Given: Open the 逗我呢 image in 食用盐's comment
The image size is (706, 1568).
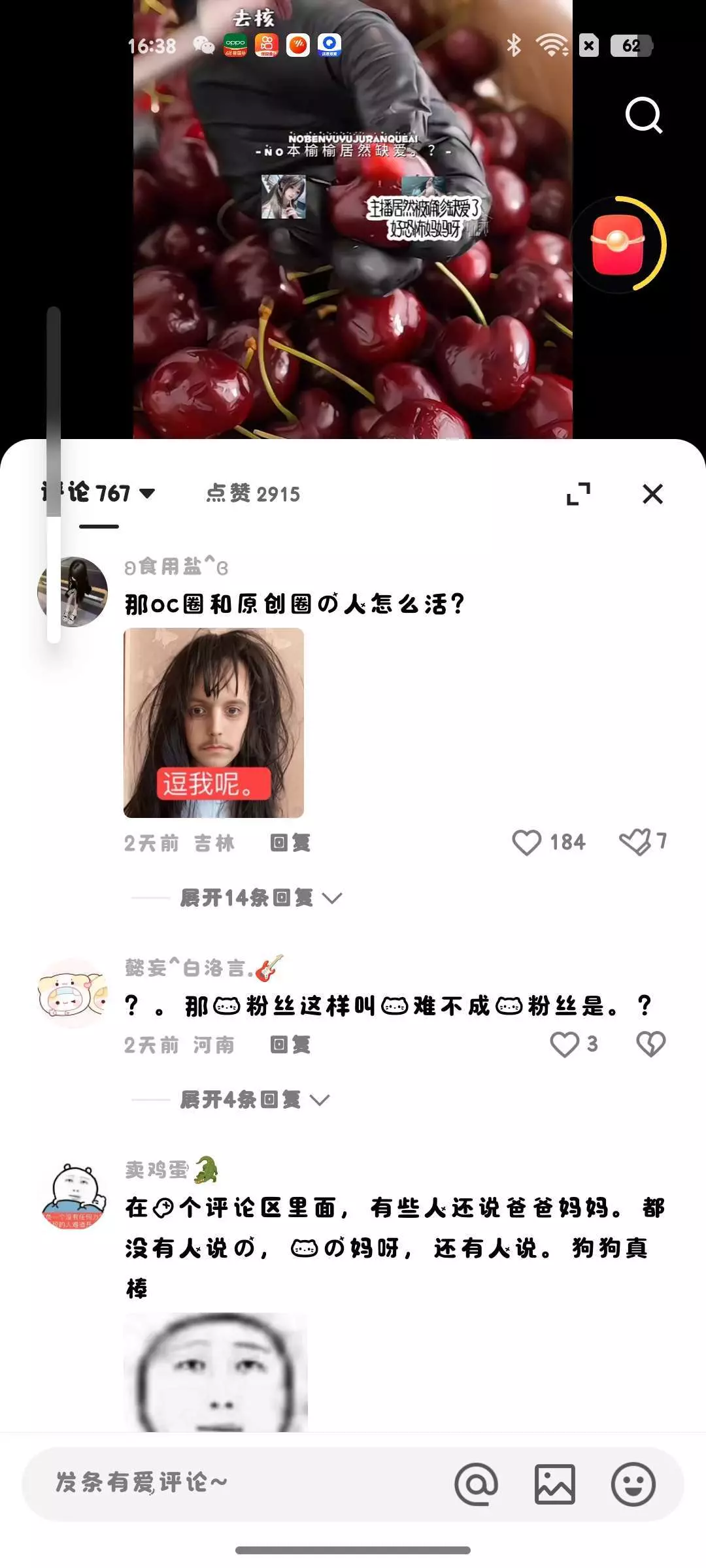Looking at the screenshot, I should tap(214, 723).
